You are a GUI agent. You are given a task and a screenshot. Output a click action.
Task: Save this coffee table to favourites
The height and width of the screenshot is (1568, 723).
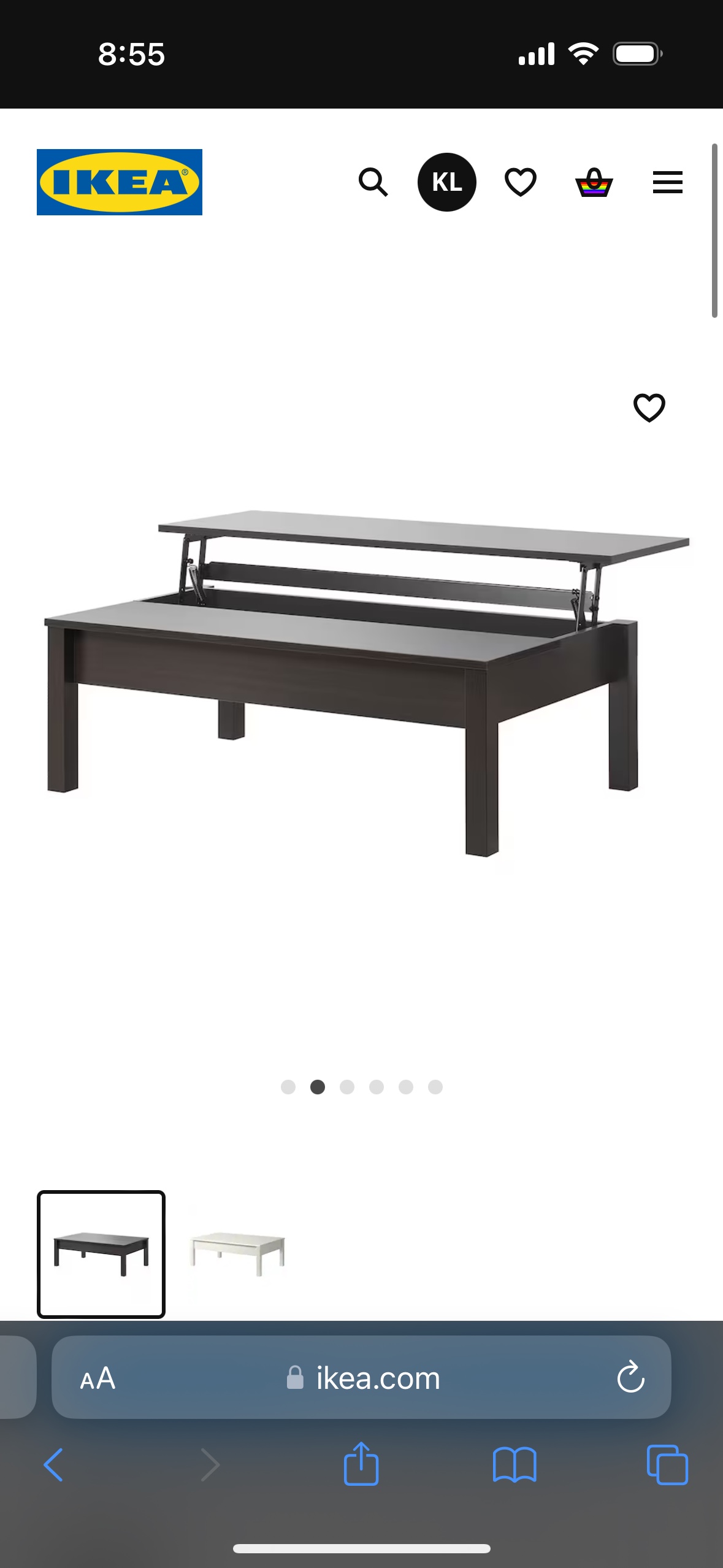point(649,408)
